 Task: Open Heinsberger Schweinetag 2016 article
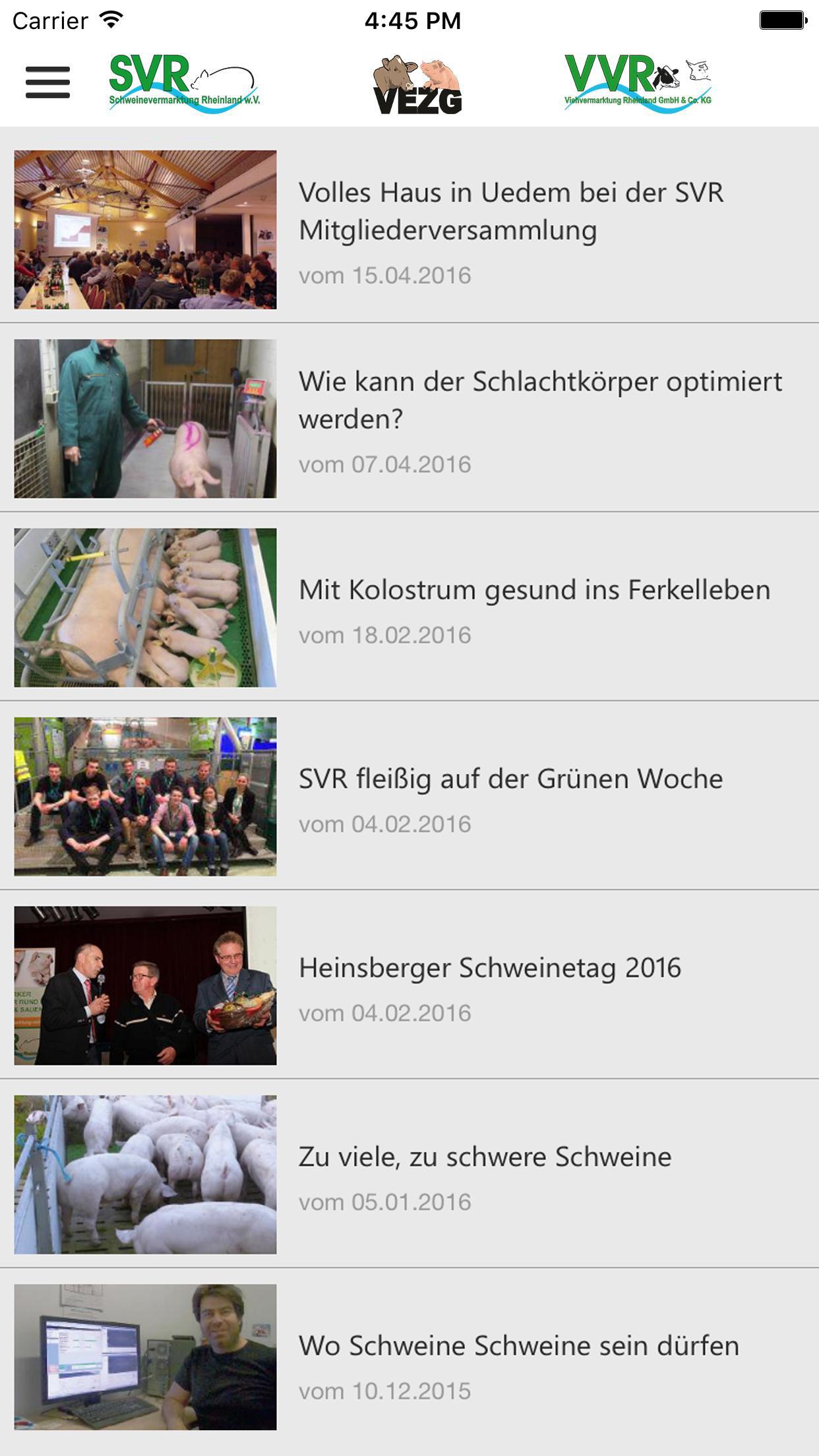pyautogui.click(x=489, y=968)
